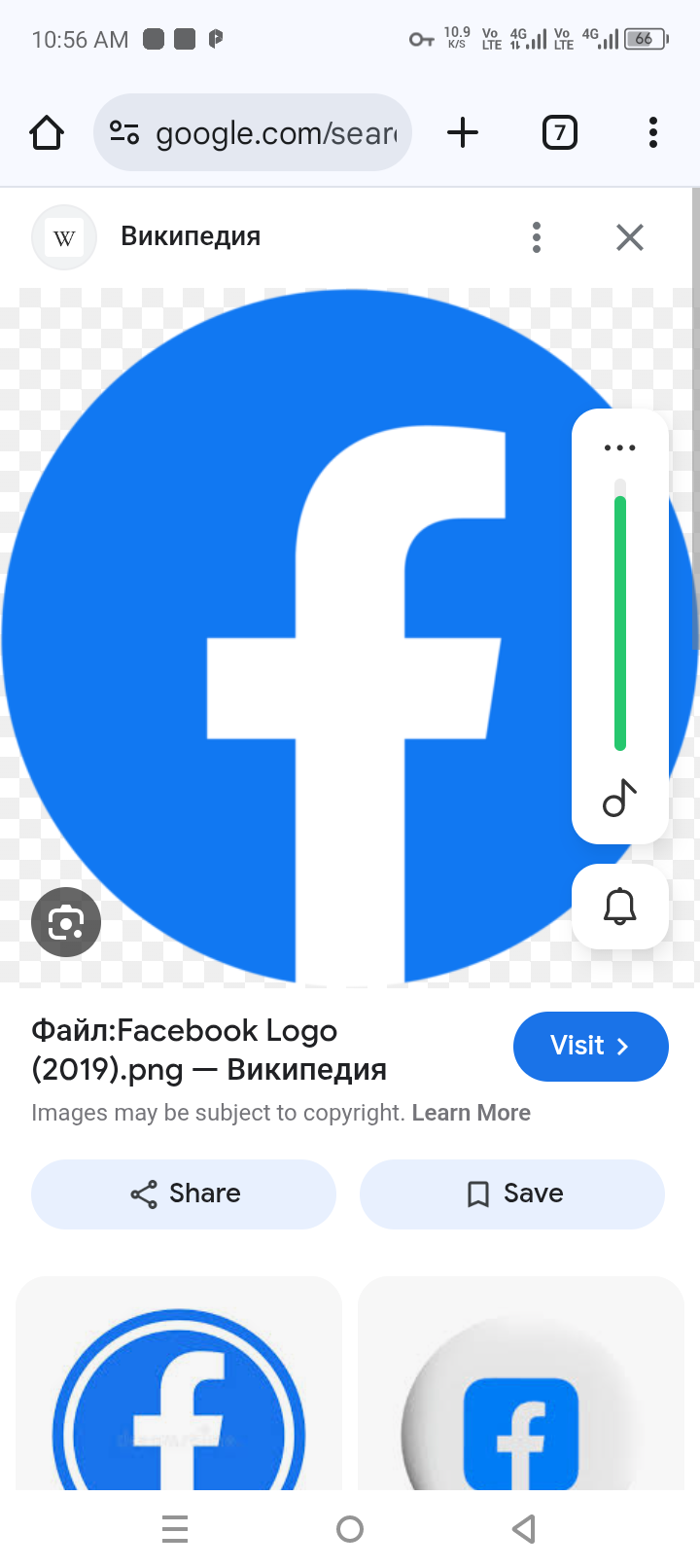Open the three-dot menu beside Википедия
700x1568 pixels.
pos(536,236)
